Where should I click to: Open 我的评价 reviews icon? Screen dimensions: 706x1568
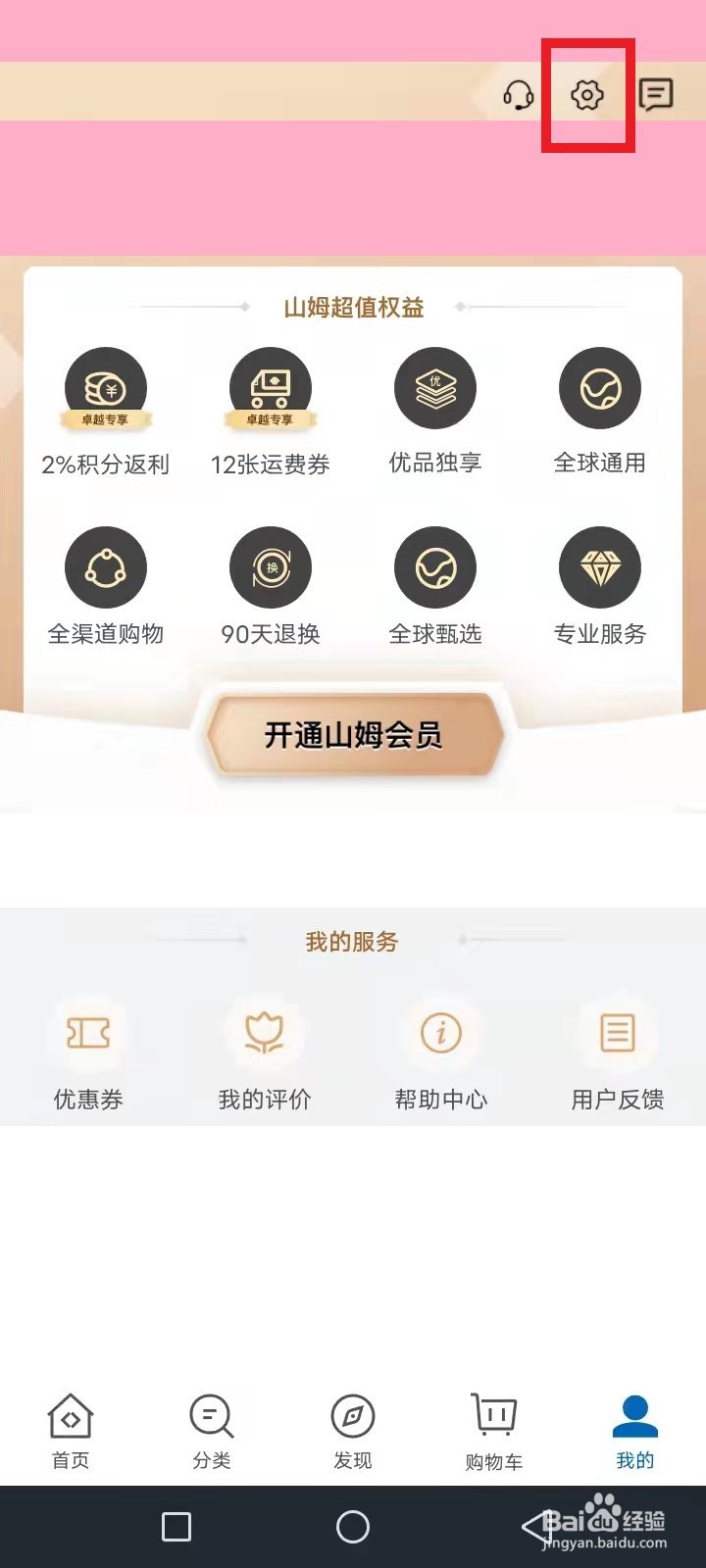tap(263, 1034)
